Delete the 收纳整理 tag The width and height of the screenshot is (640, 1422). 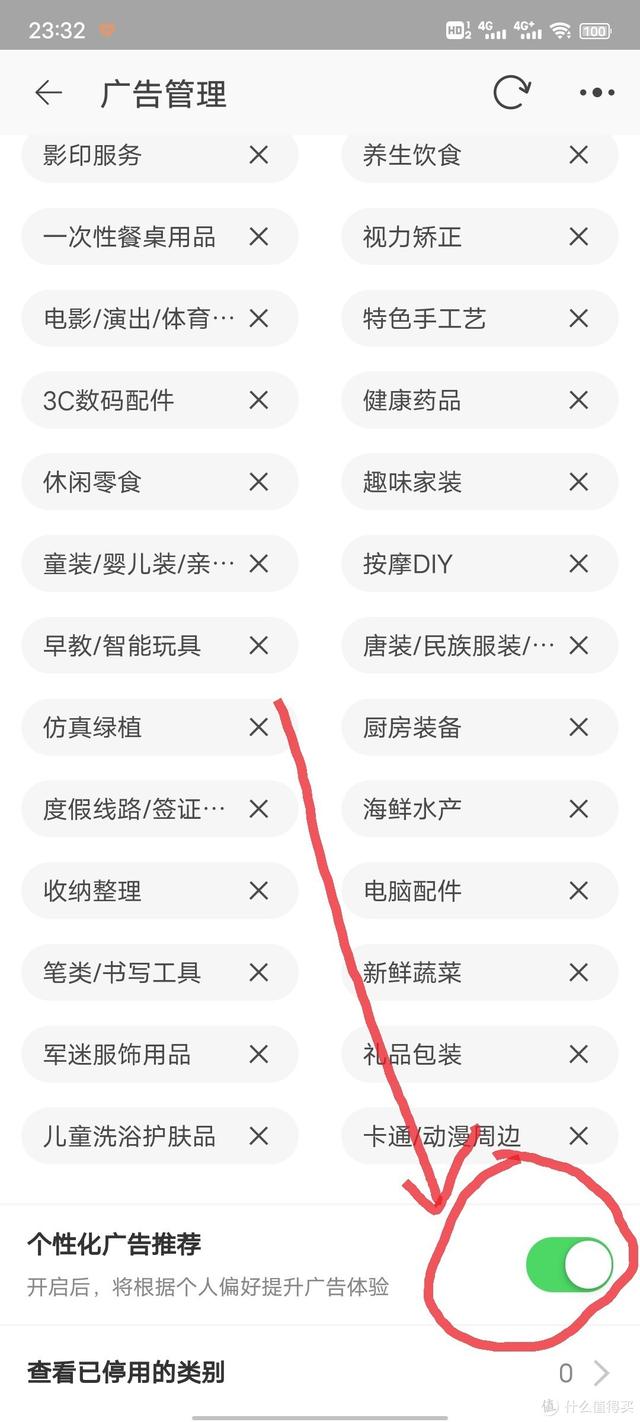259,891
